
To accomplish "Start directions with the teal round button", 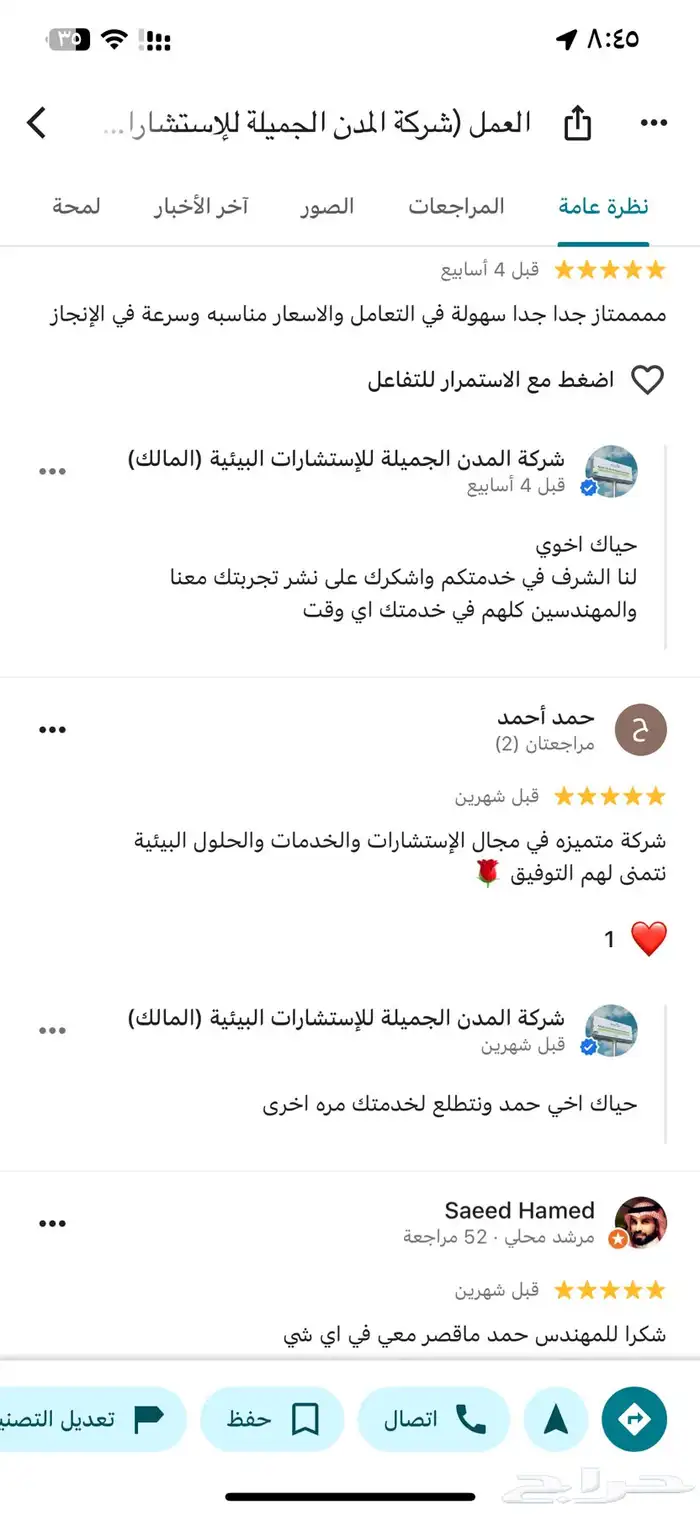I will [634, 1418].
